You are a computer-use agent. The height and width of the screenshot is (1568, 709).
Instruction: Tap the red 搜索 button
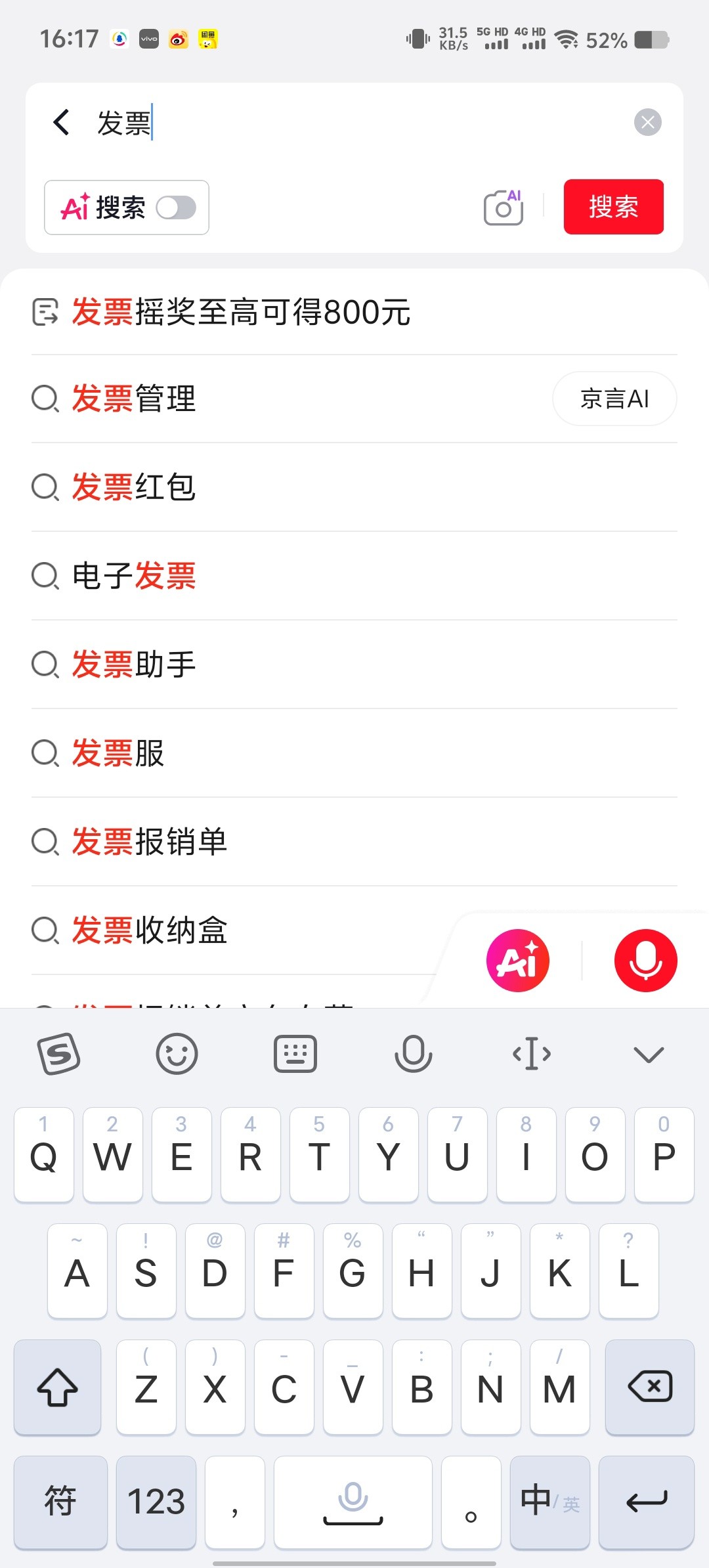pos(613,207)
